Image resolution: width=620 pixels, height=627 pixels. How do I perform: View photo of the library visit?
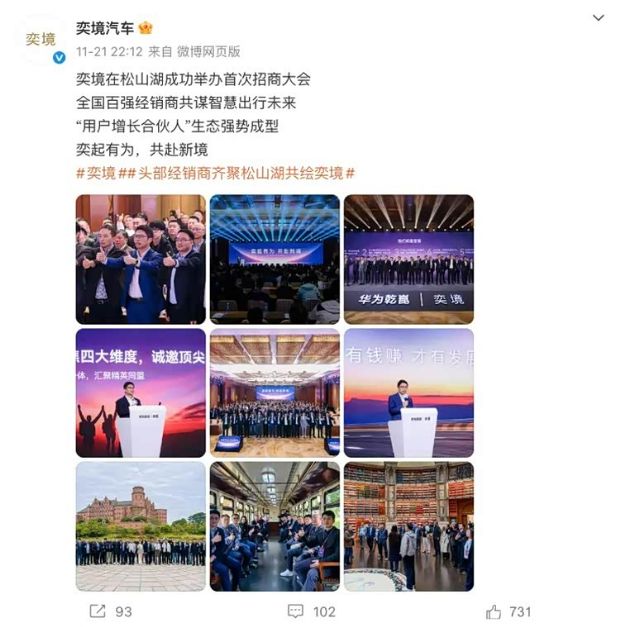[408, 526]
